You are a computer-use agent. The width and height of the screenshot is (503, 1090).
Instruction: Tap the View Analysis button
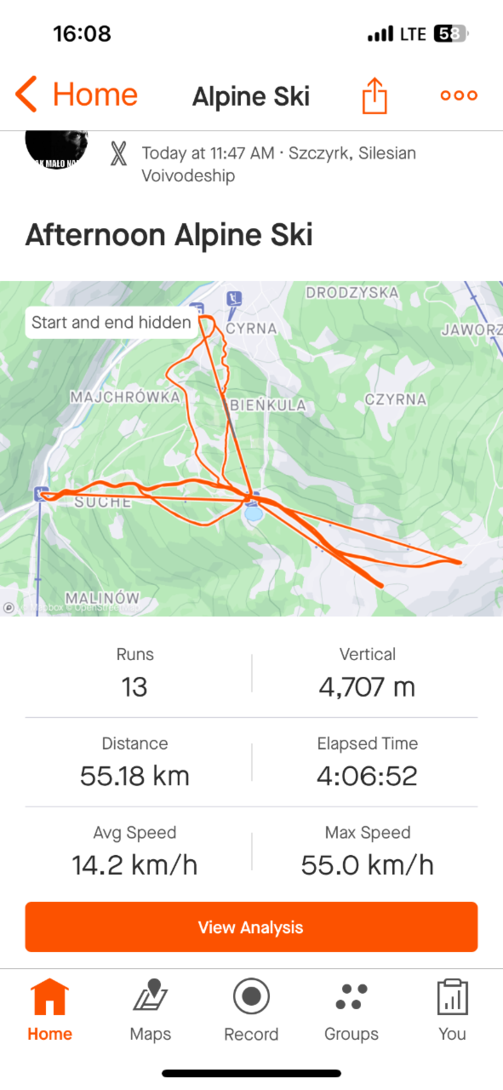click(252, 927)
